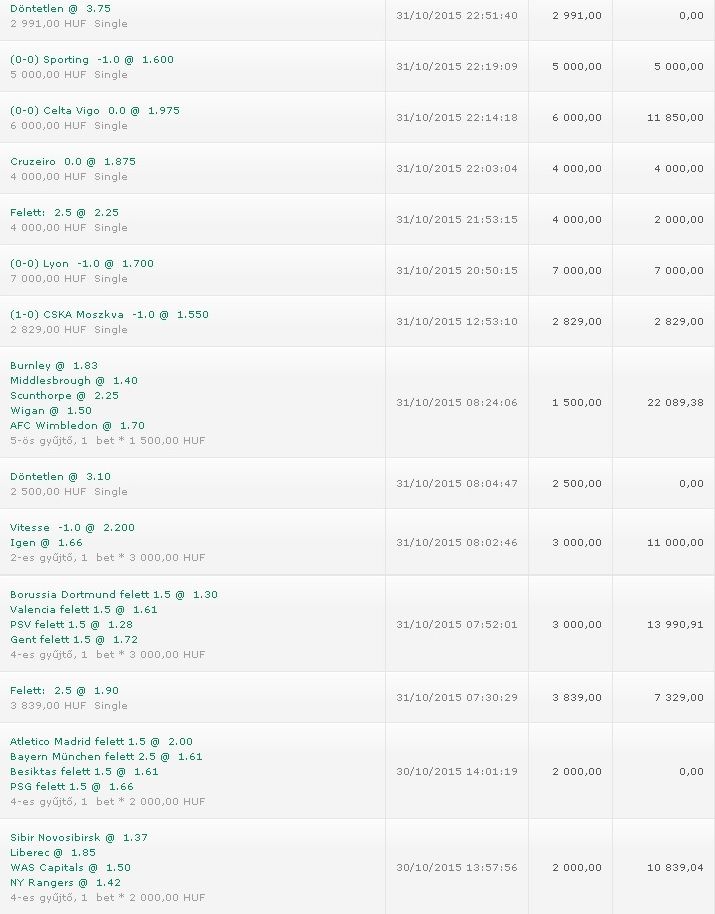715x914 pixels.
Task: Open the Celta Vigo 0.0 bet details
Action: tap(95, 111)
